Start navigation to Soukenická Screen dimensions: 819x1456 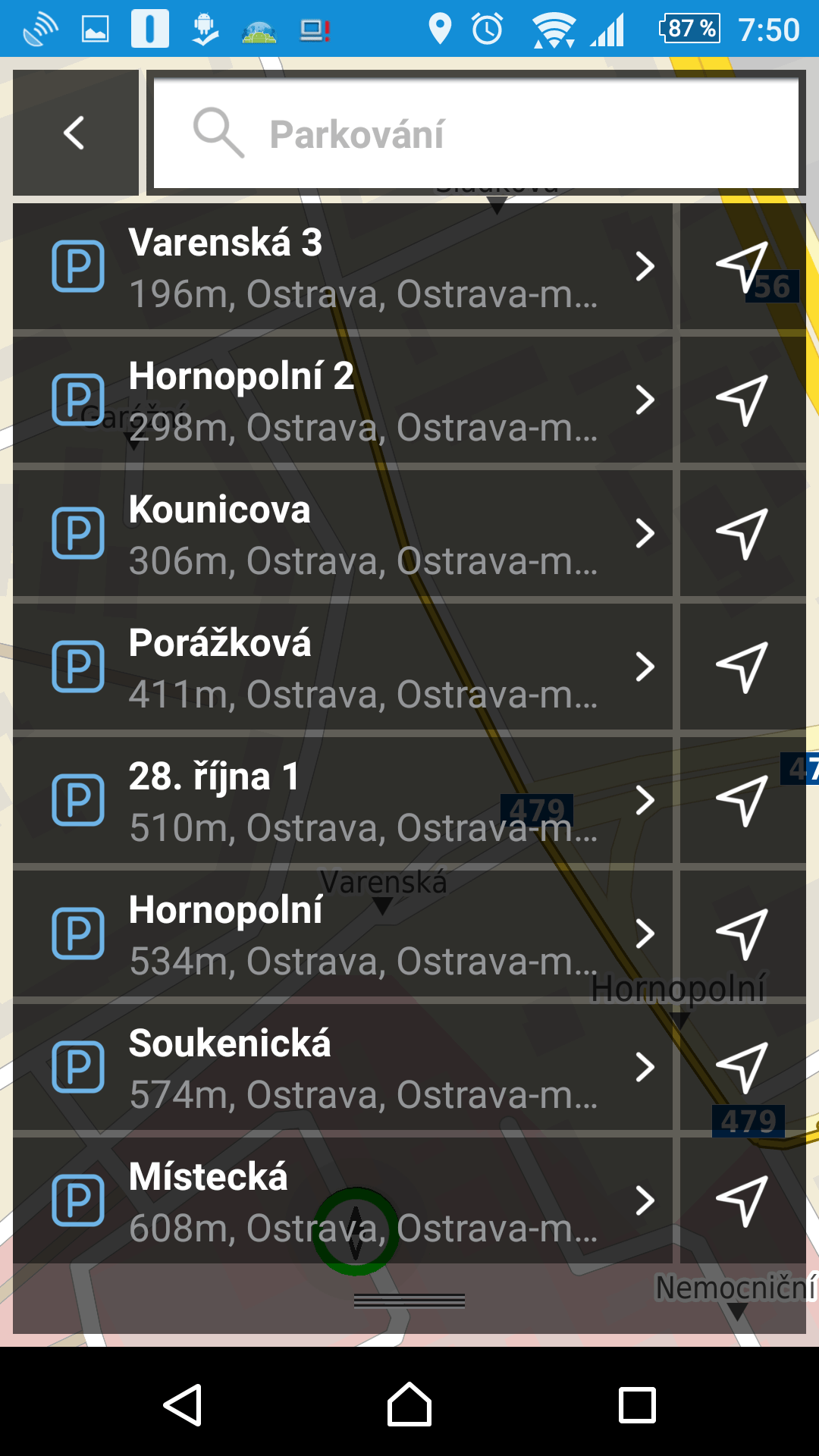tap(742, 1068)
